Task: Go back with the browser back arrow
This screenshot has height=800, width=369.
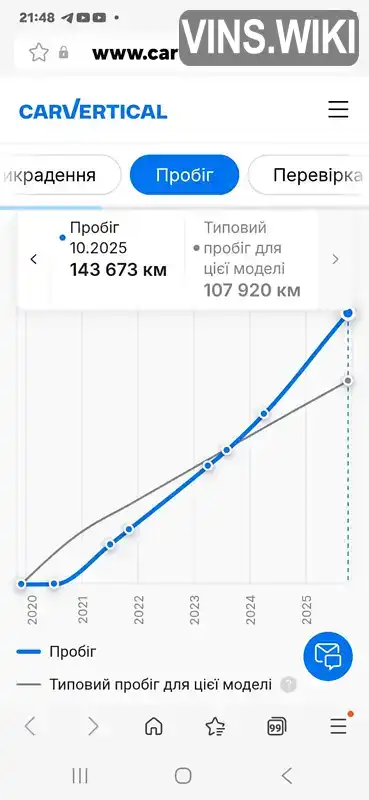Action: [x=30, y=726]
